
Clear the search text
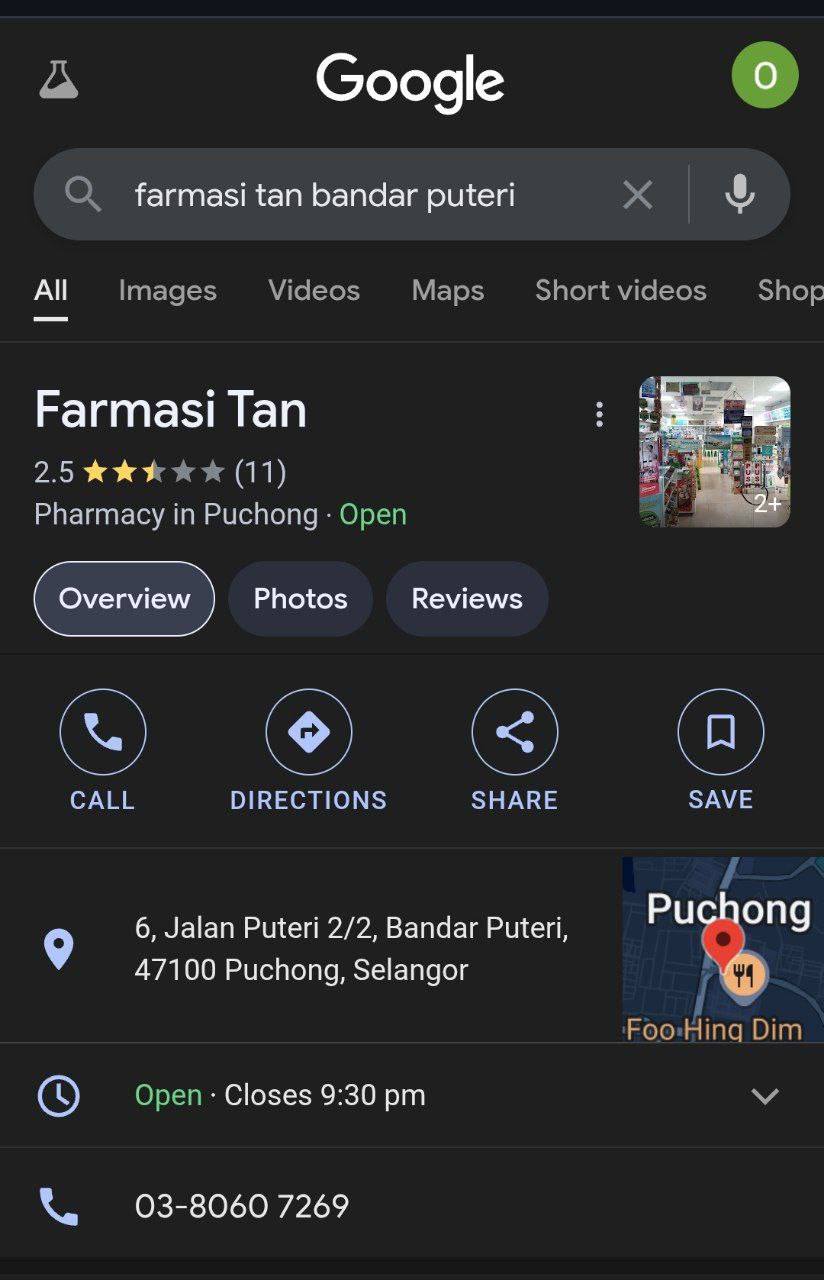pos(638,195)
